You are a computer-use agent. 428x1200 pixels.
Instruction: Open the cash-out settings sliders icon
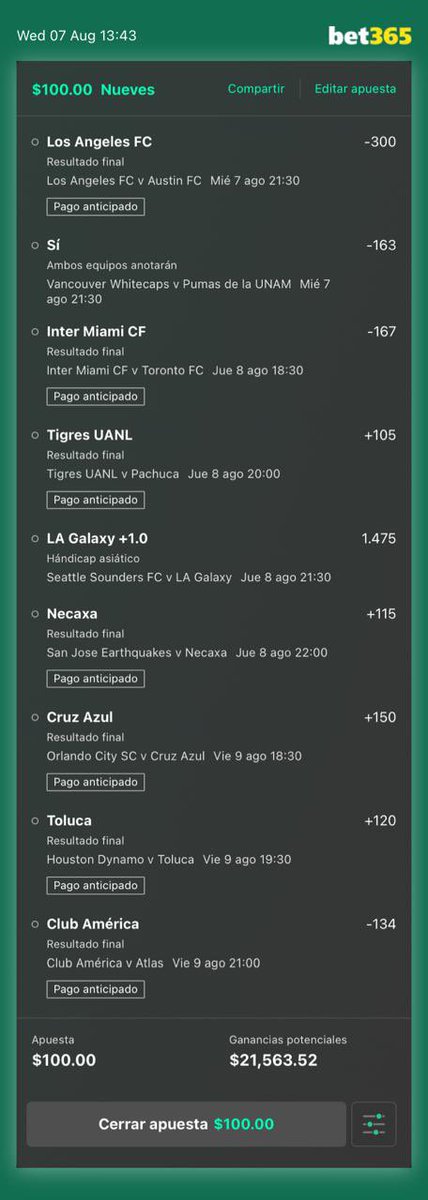[x=374, y=1124]
